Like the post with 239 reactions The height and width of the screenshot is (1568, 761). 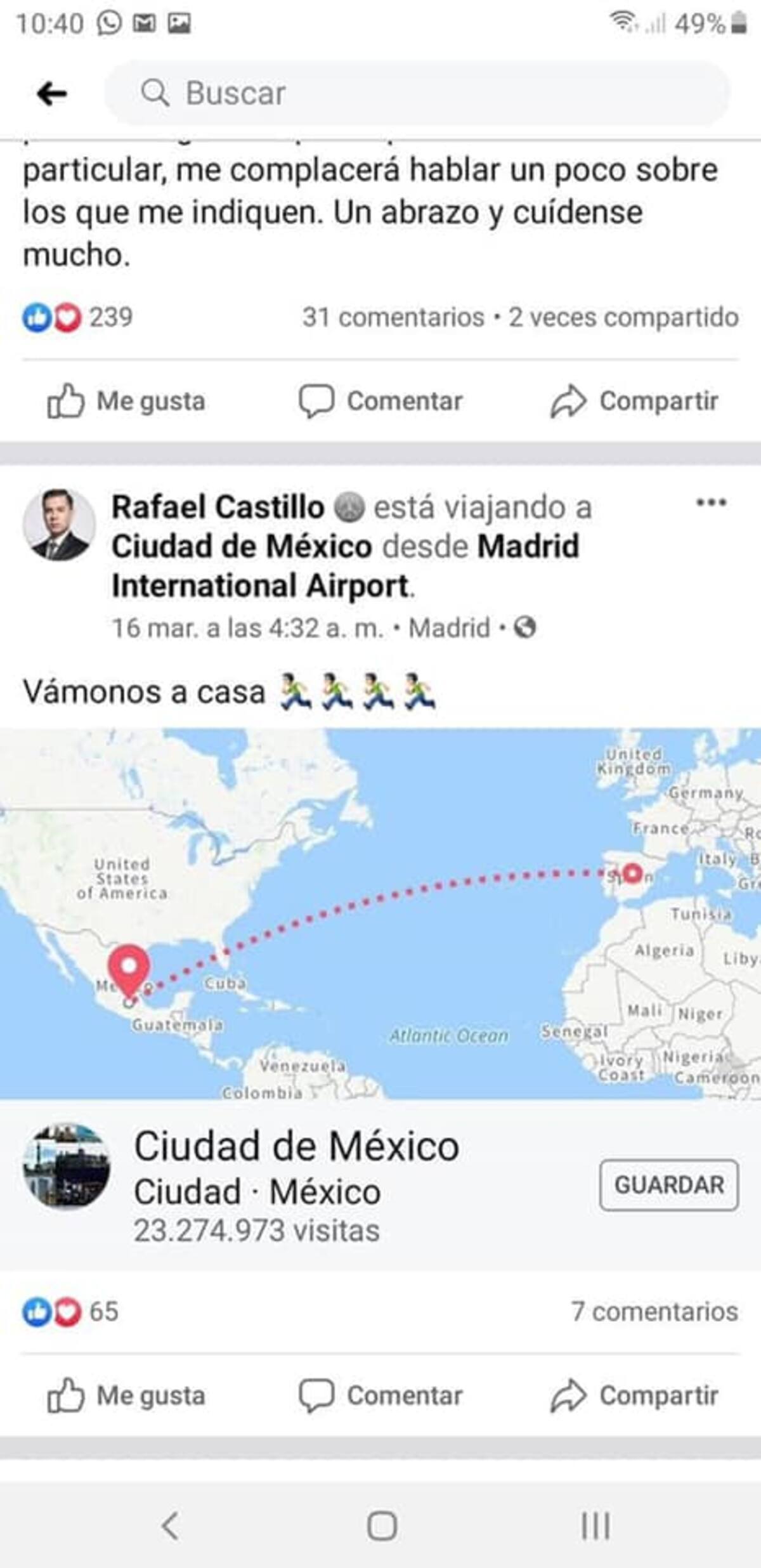coord(127,402)
